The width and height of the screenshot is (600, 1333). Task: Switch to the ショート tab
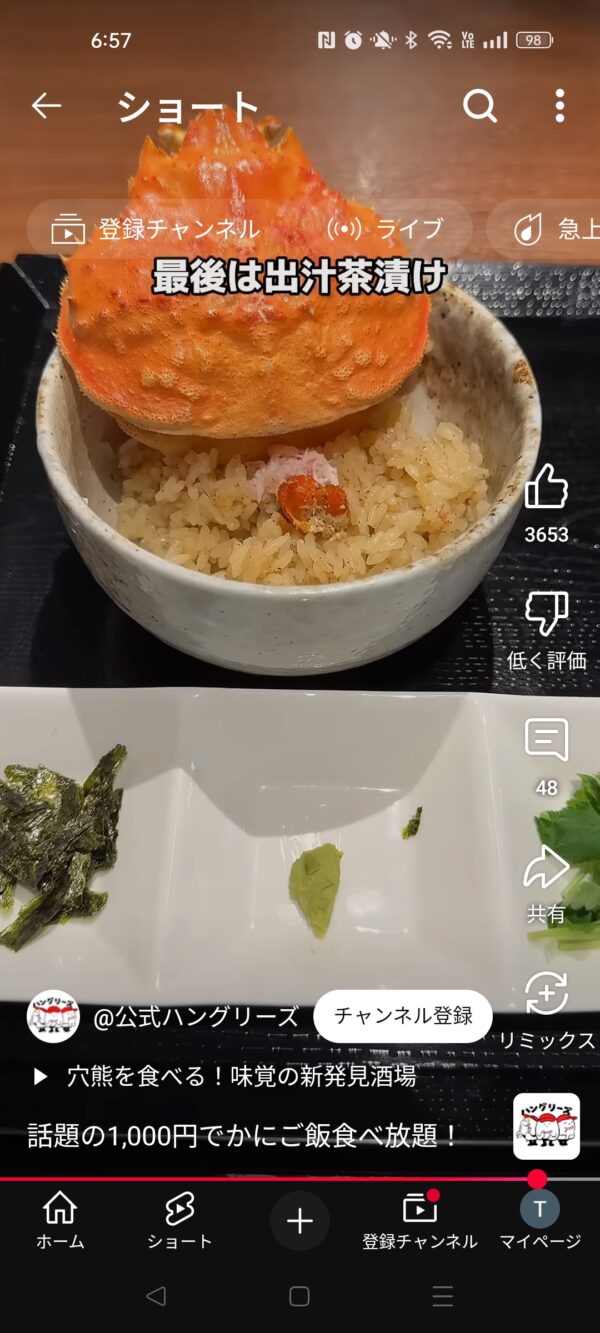pos(180,1220)
